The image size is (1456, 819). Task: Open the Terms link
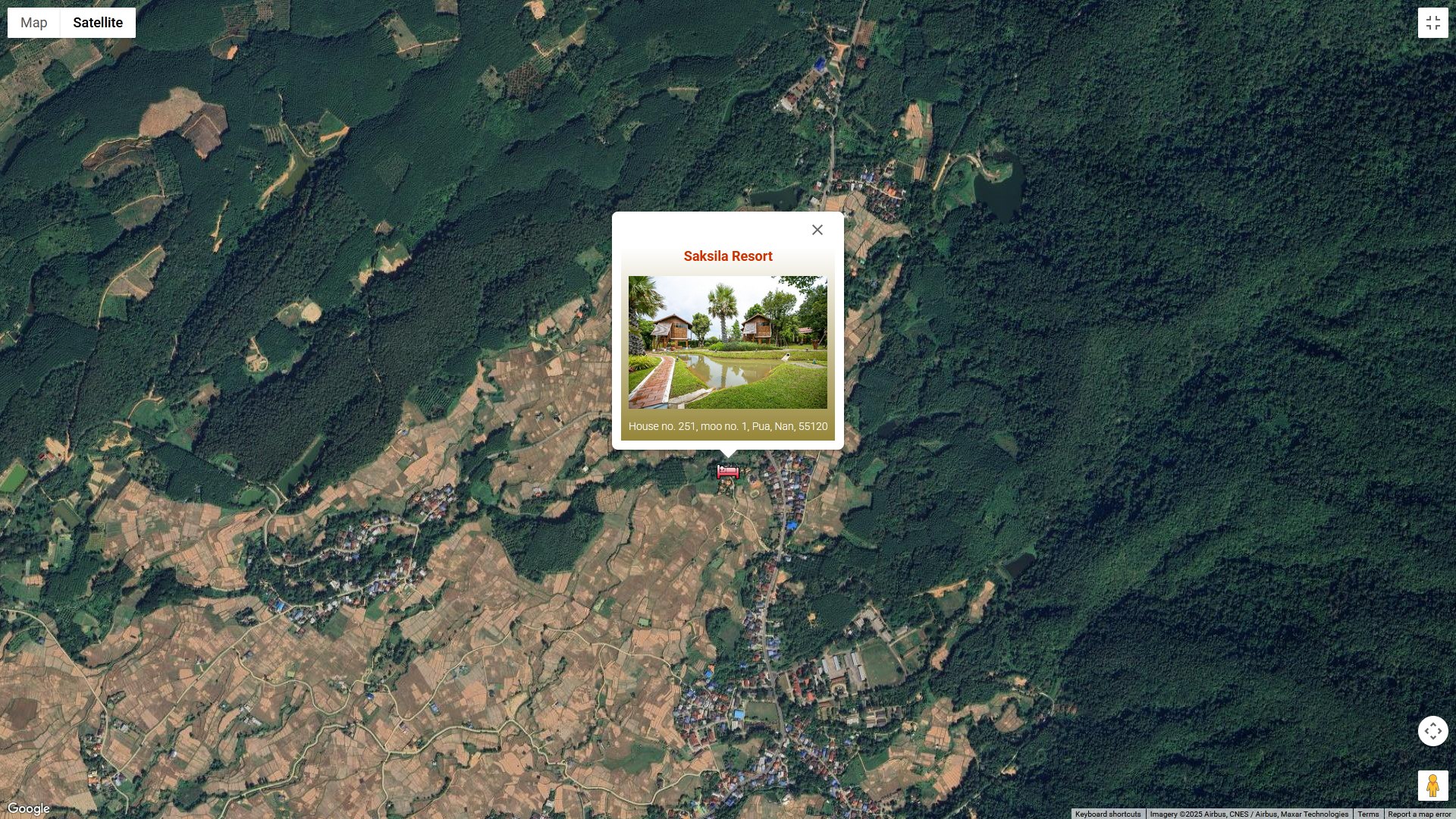click(1368, 814)
